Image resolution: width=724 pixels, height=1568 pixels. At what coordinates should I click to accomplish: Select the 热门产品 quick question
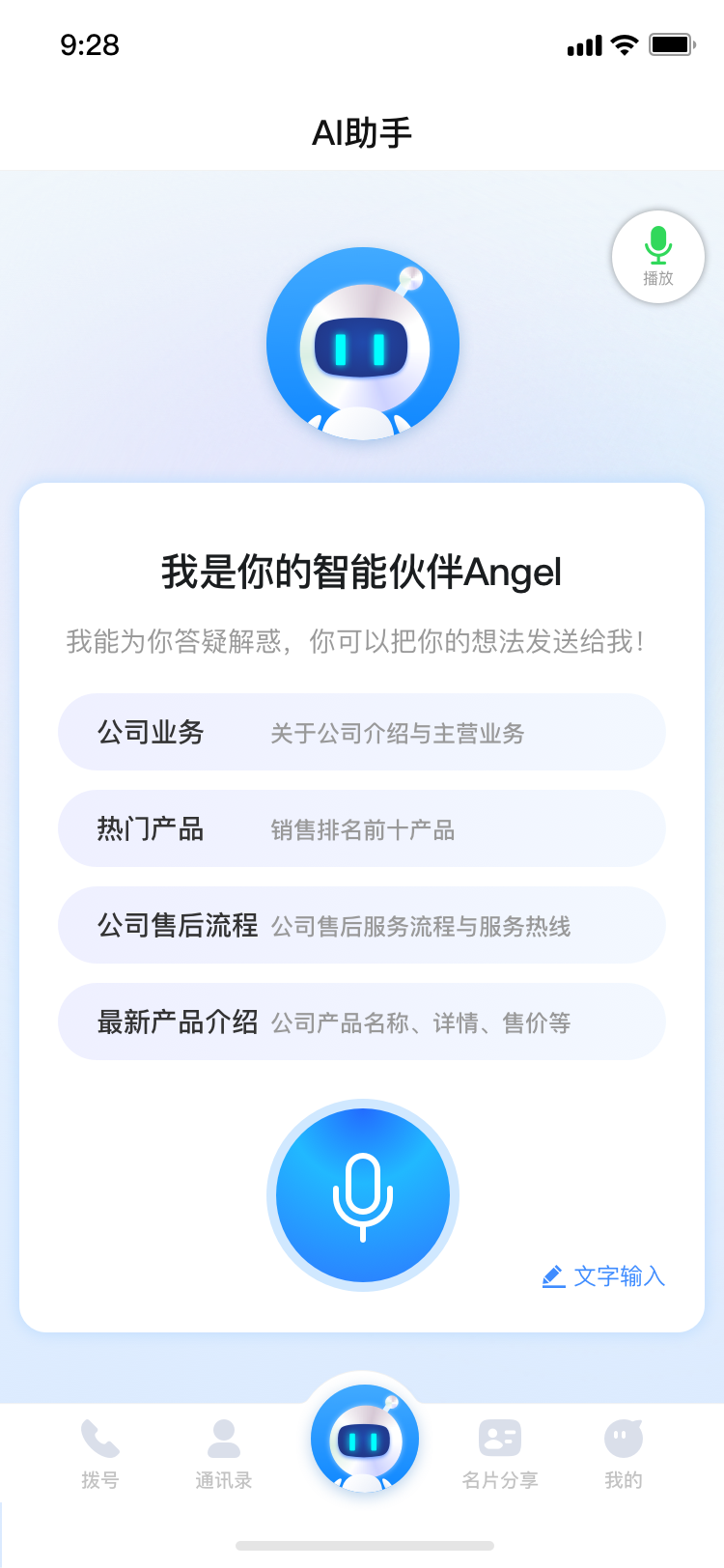tap(362, 828)
